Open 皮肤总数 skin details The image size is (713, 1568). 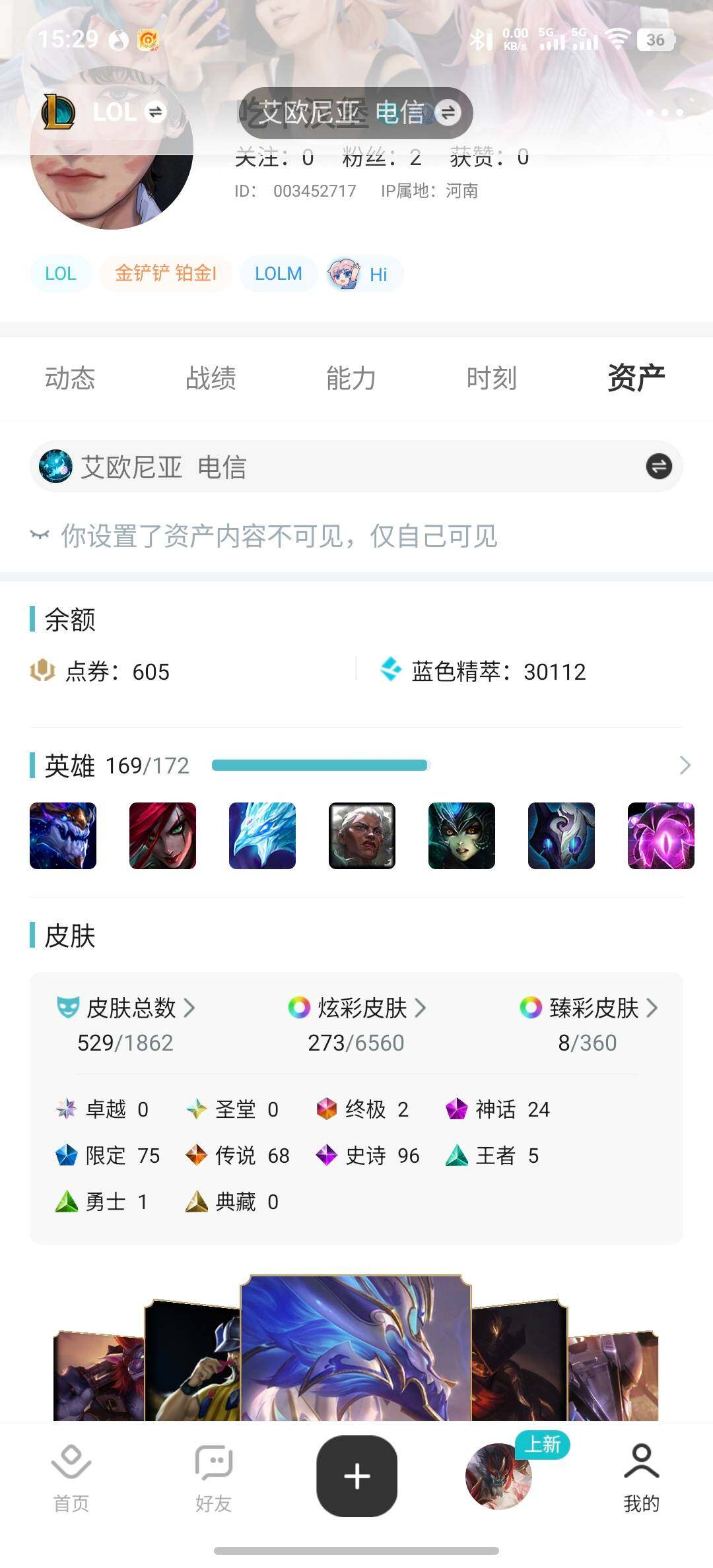[x=125, y=1008]
